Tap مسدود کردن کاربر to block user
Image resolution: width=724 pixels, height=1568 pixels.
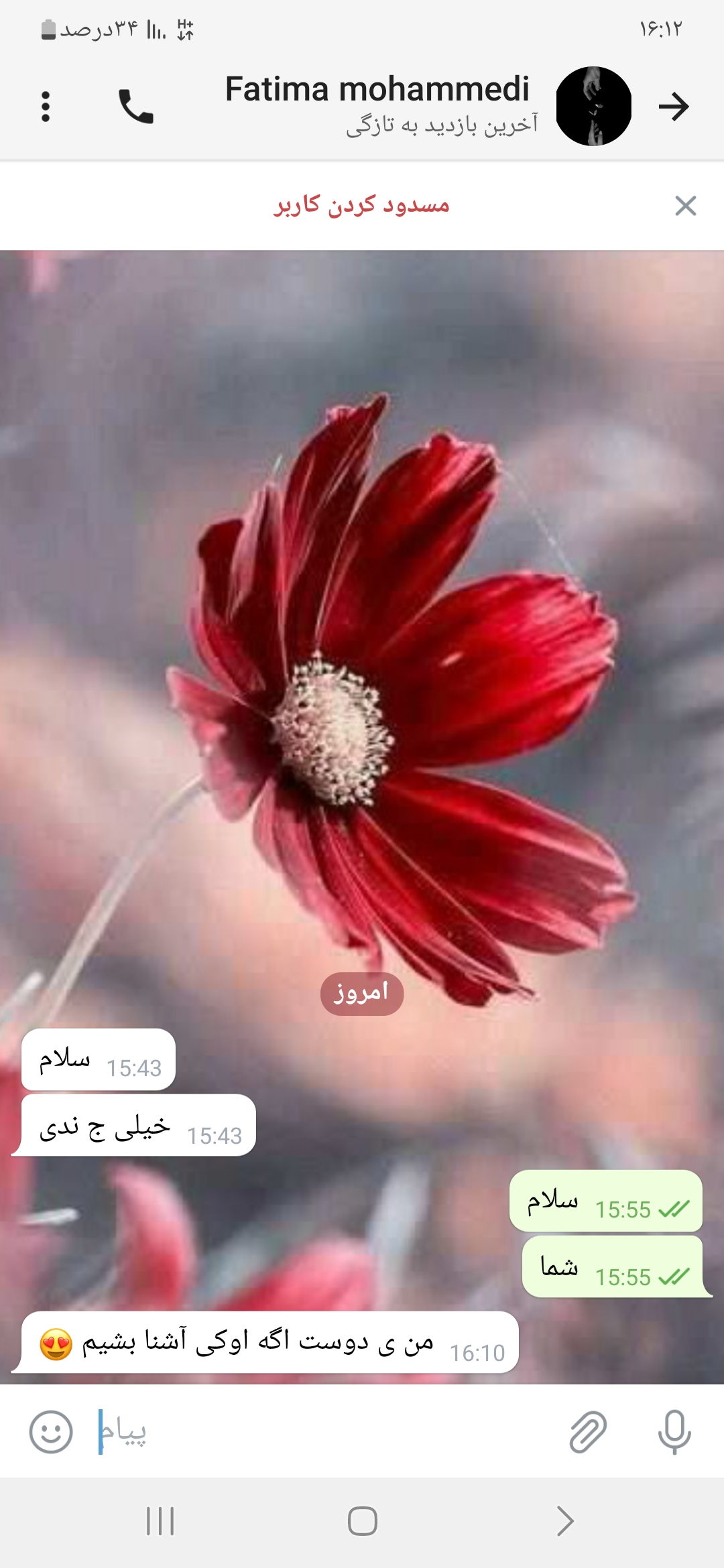361,205
